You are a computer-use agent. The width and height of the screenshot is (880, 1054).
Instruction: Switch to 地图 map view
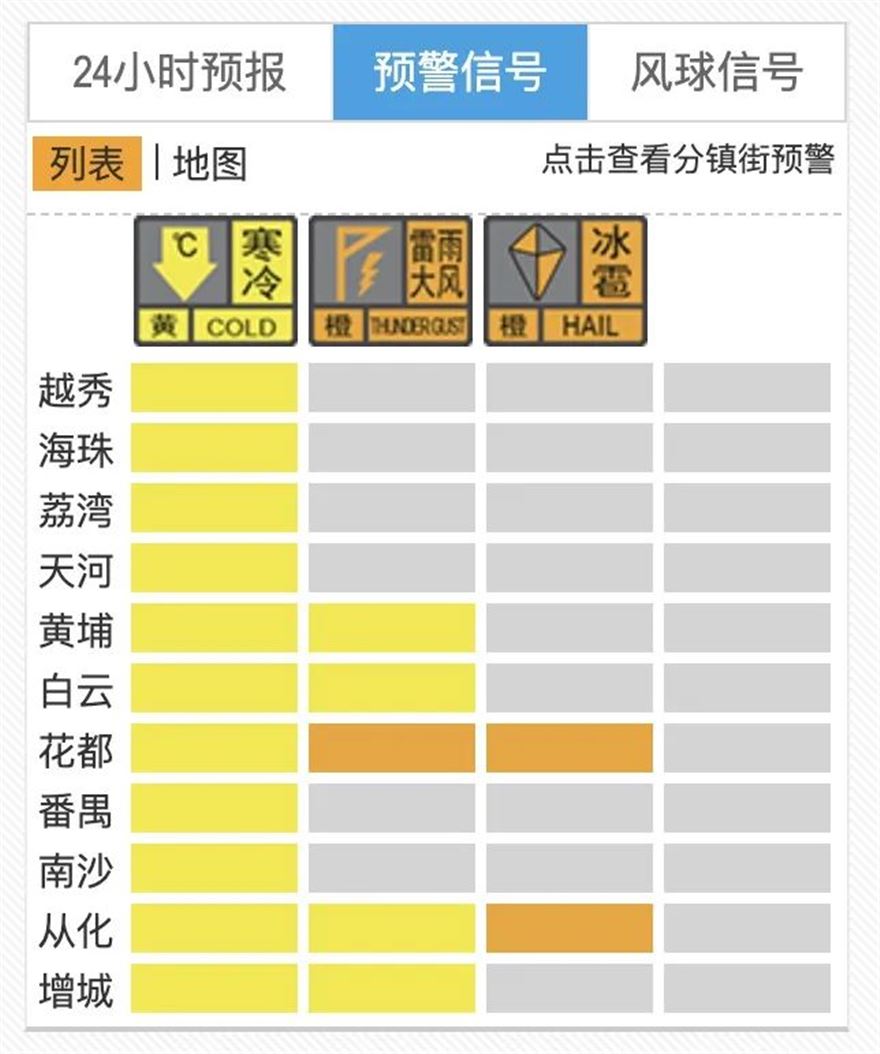209,164
